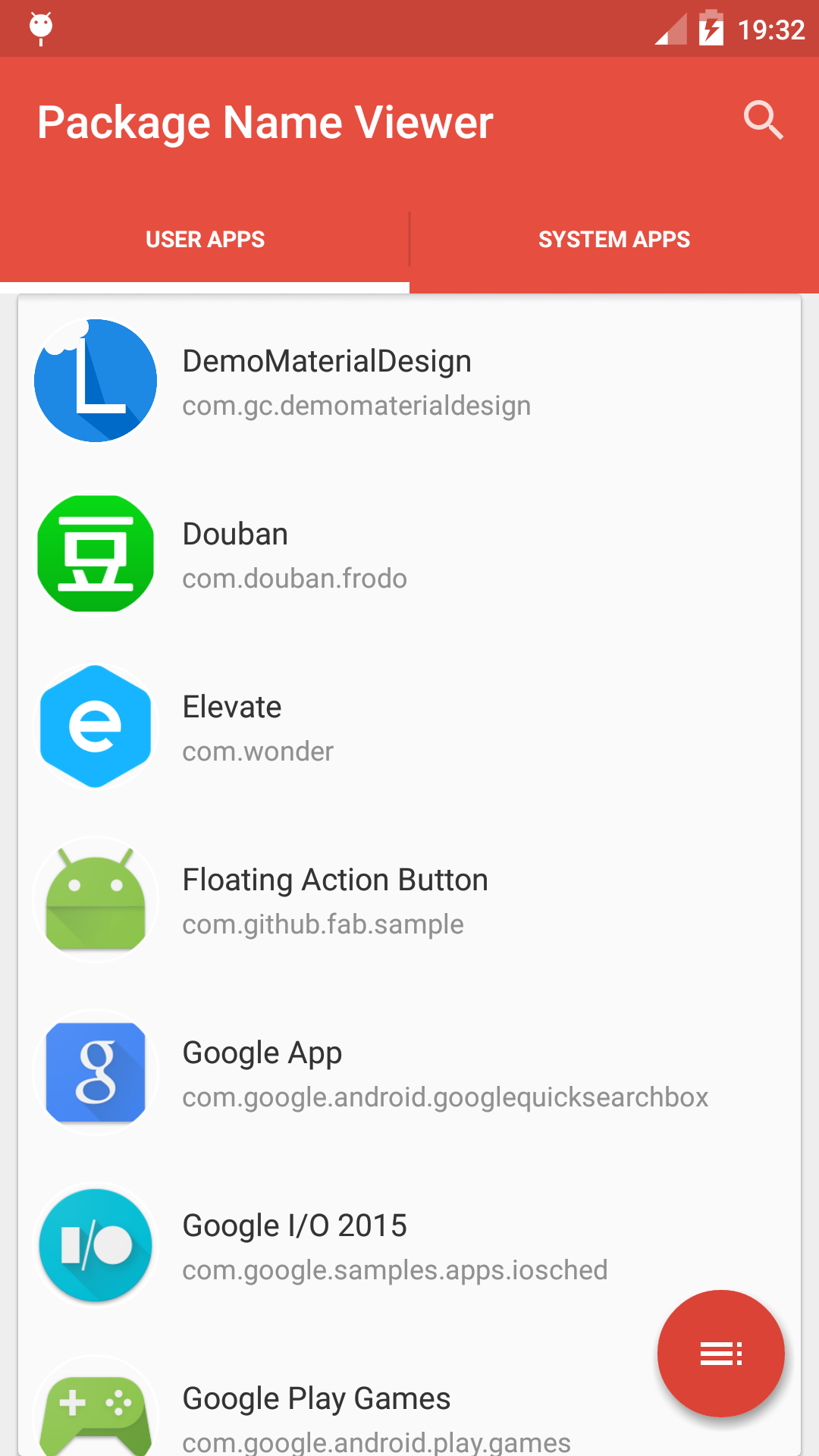
Task: Open the search icon in the app bar
Action: pyautogui.click(x=763, y=120)
